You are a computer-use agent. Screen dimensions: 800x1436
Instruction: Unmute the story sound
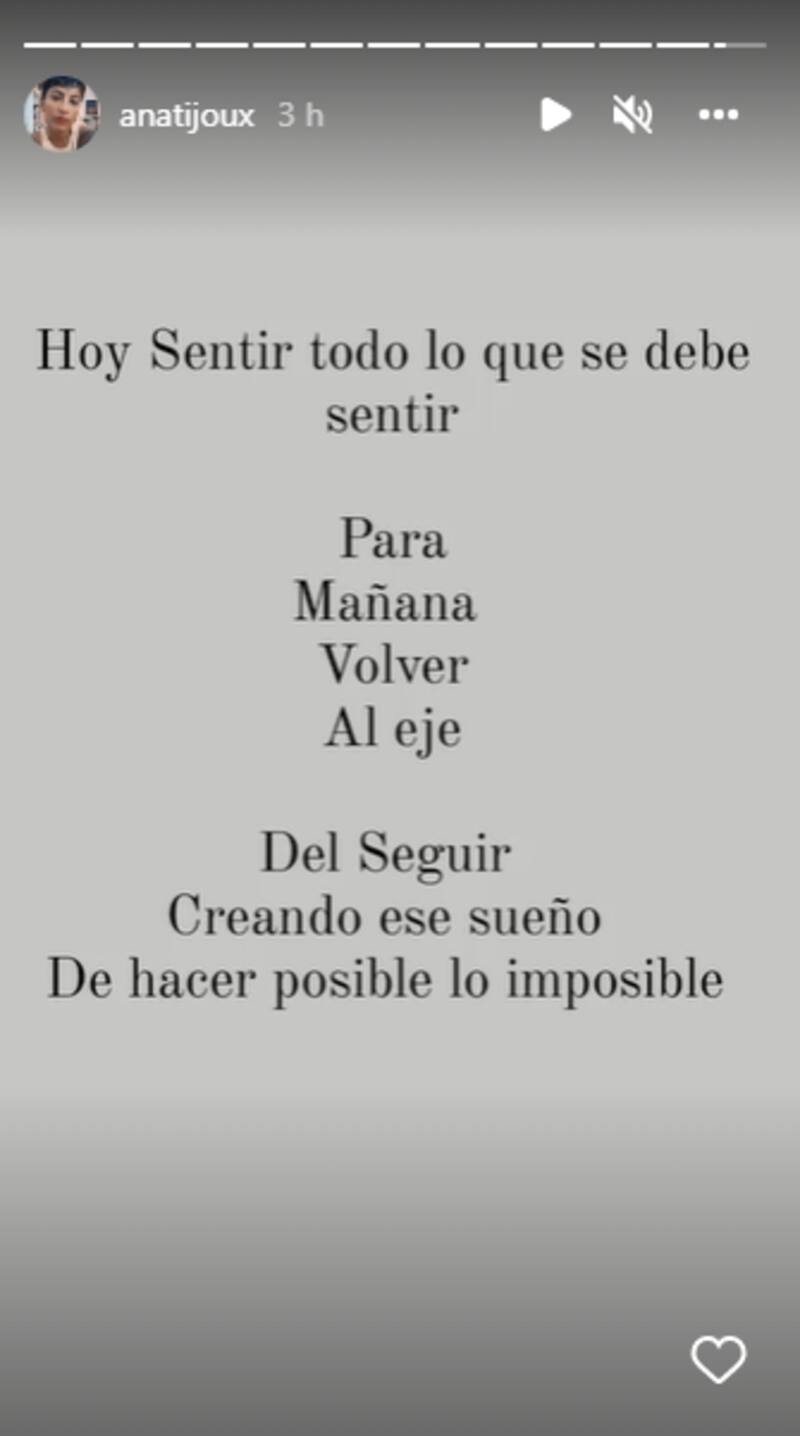click(632, 115)
